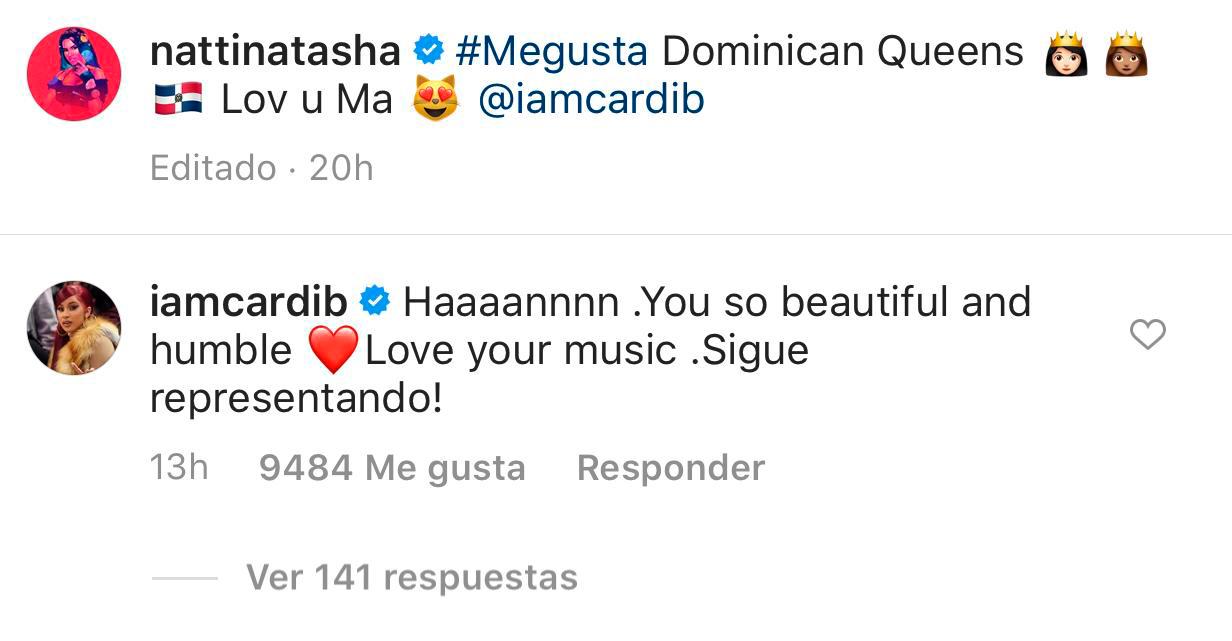1232x641 pixels.
Task: View the 9484 Me gusta likes list
Action: pos(391,468)
